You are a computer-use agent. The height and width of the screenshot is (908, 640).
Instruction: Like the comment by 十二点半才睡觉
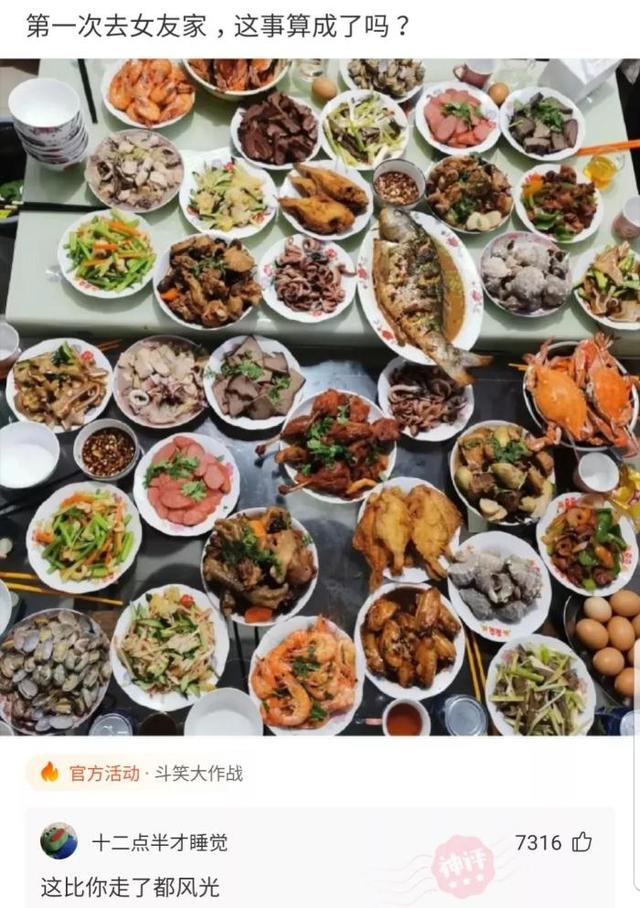click(581, 842)
